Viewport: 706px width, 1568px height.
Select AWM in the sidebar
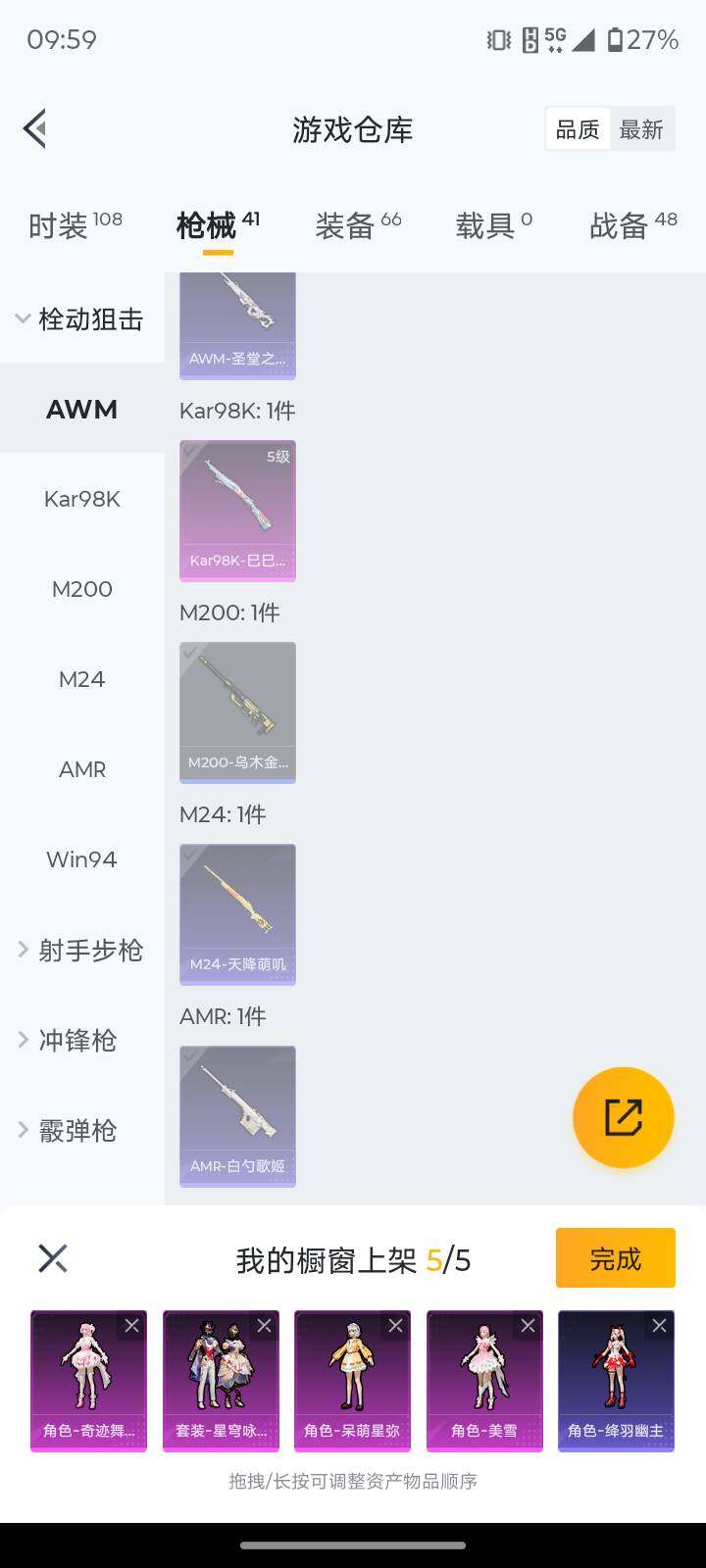(x=81, y=409)
